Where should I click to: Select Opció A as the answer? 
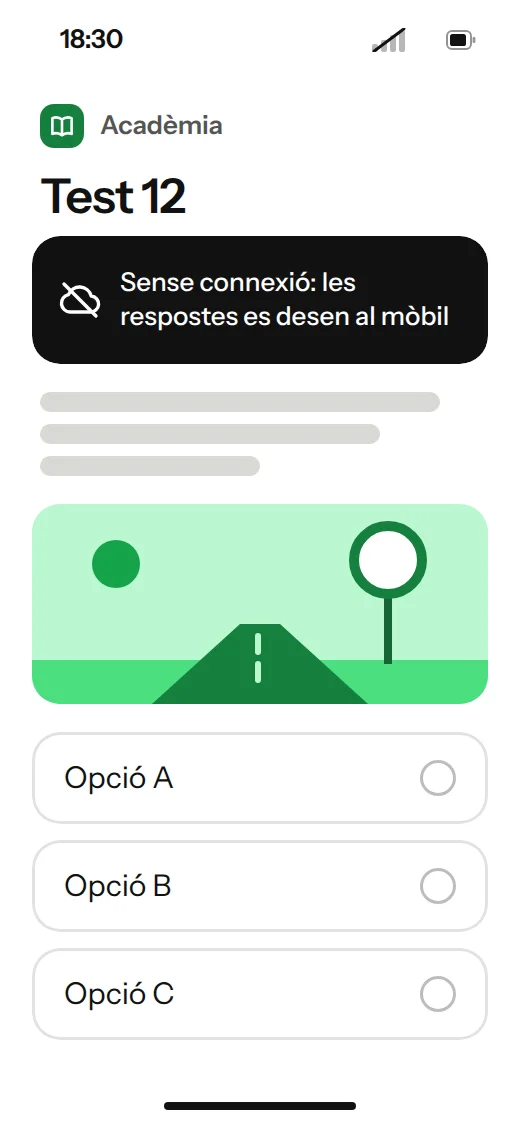pos(260,778)
